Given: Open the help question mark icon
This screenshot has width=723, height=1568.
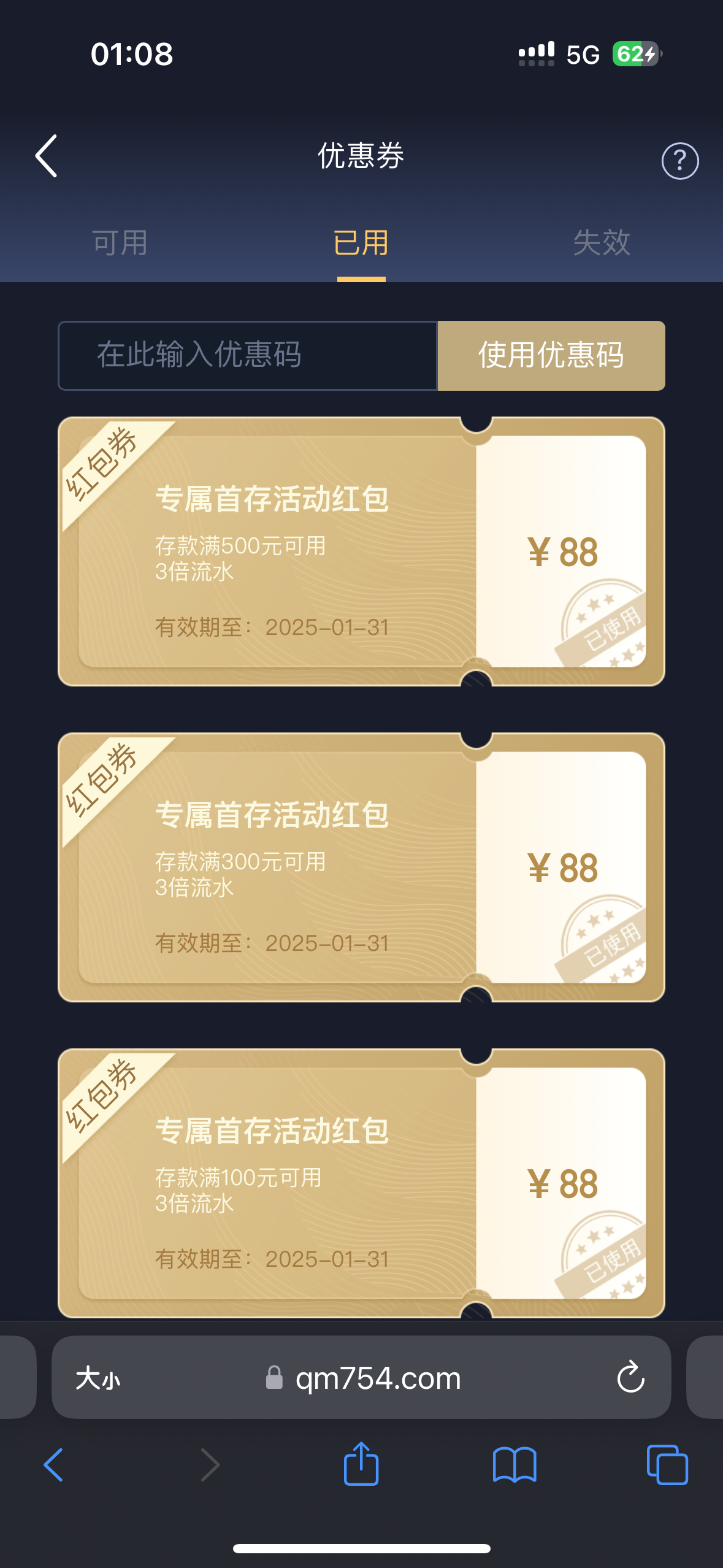Looking at the screenshot, I should 679,161.
